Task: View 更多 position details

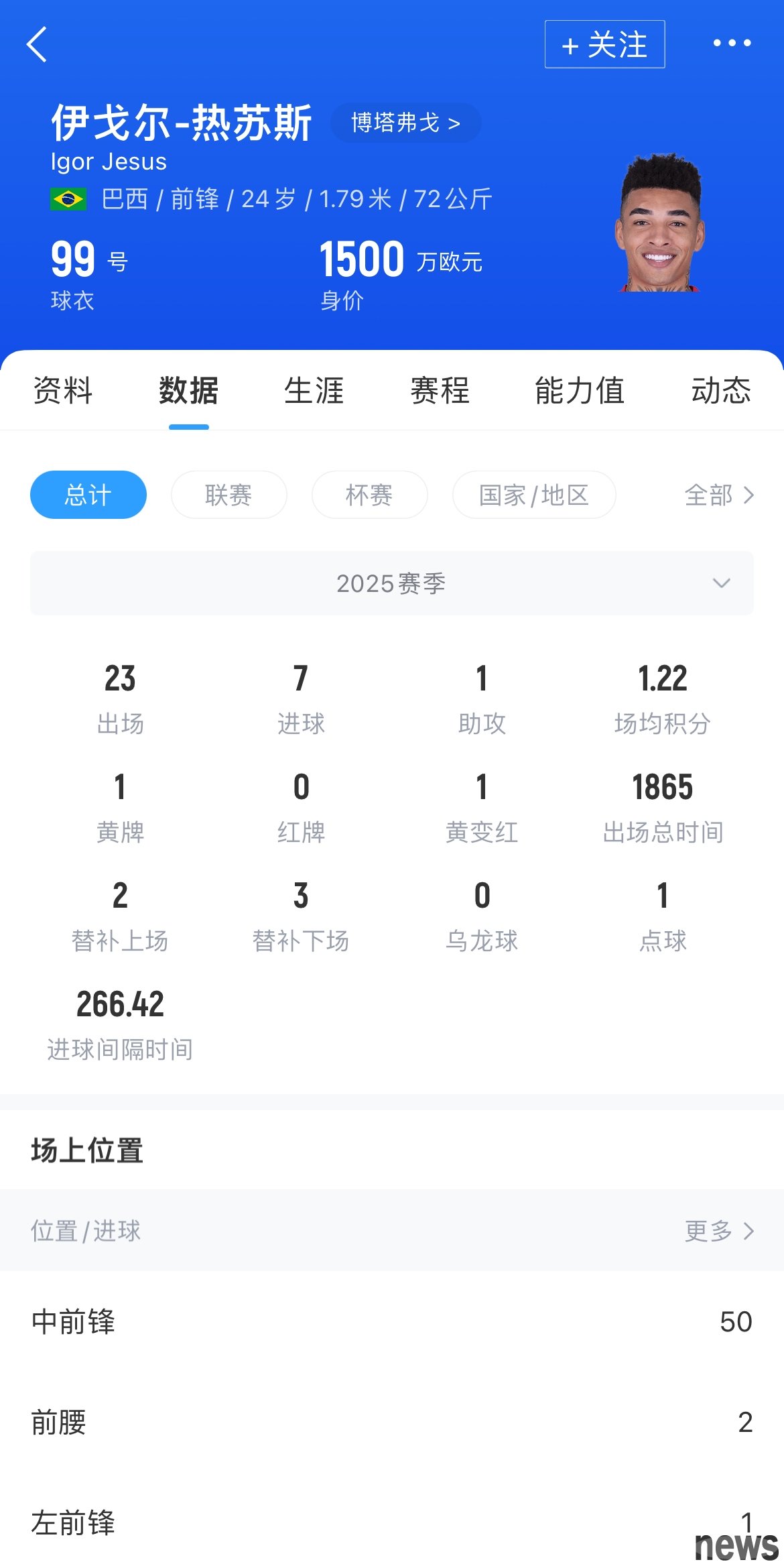Action: [719, 1231]
